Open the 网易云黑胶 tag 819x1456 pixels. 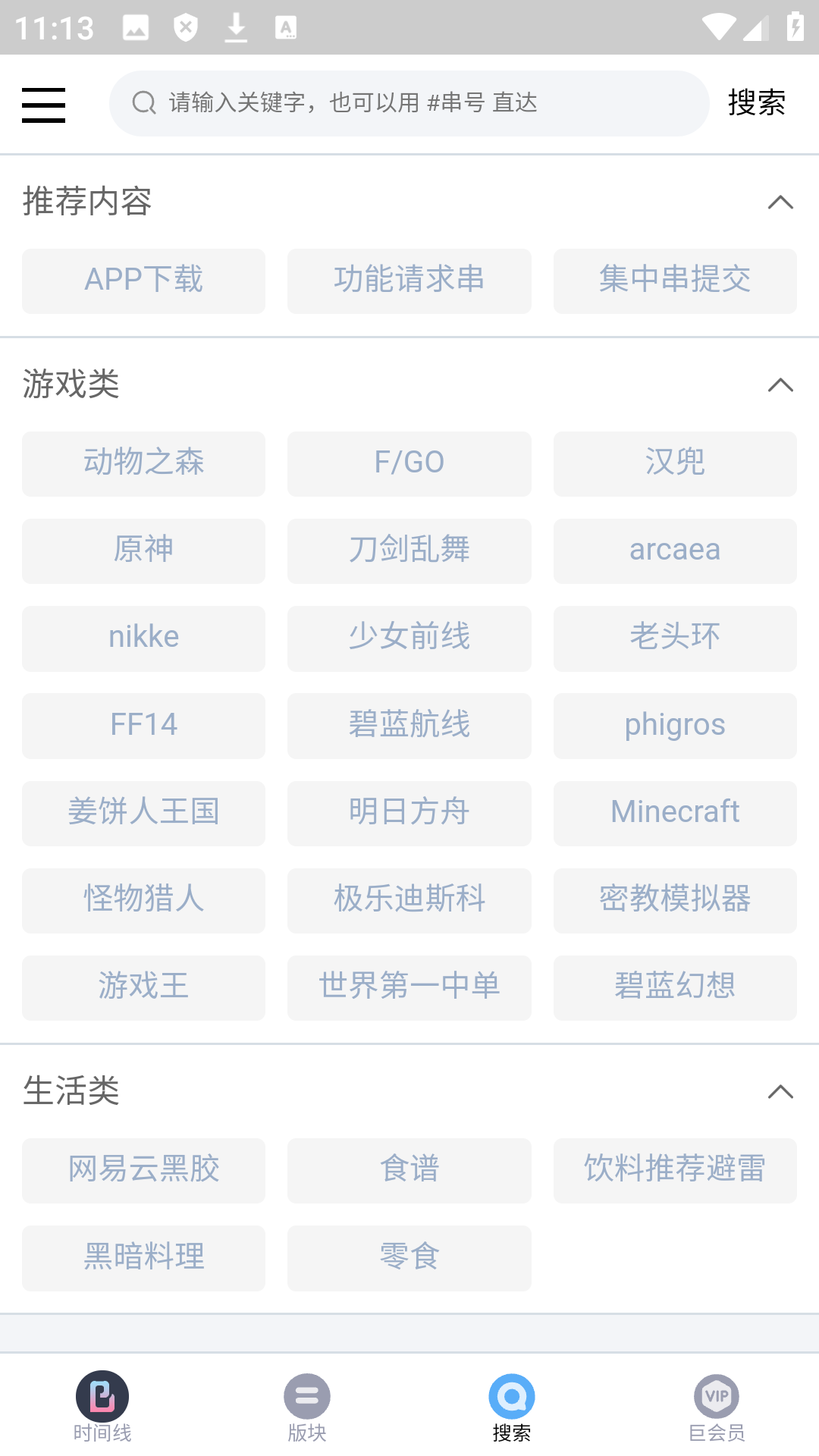coord(143,1170)
